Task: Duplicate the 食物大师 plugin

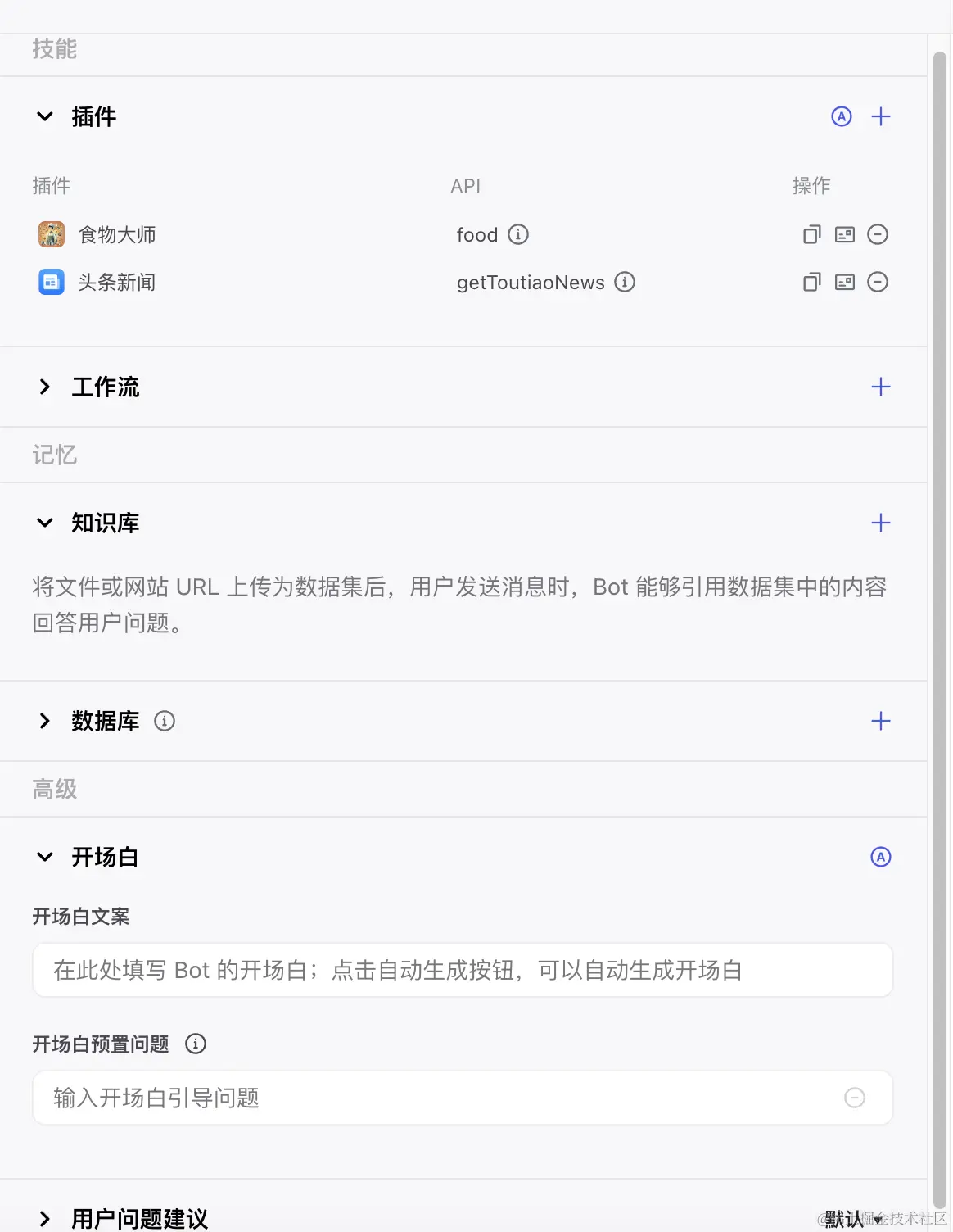Action: pos(811,235)
